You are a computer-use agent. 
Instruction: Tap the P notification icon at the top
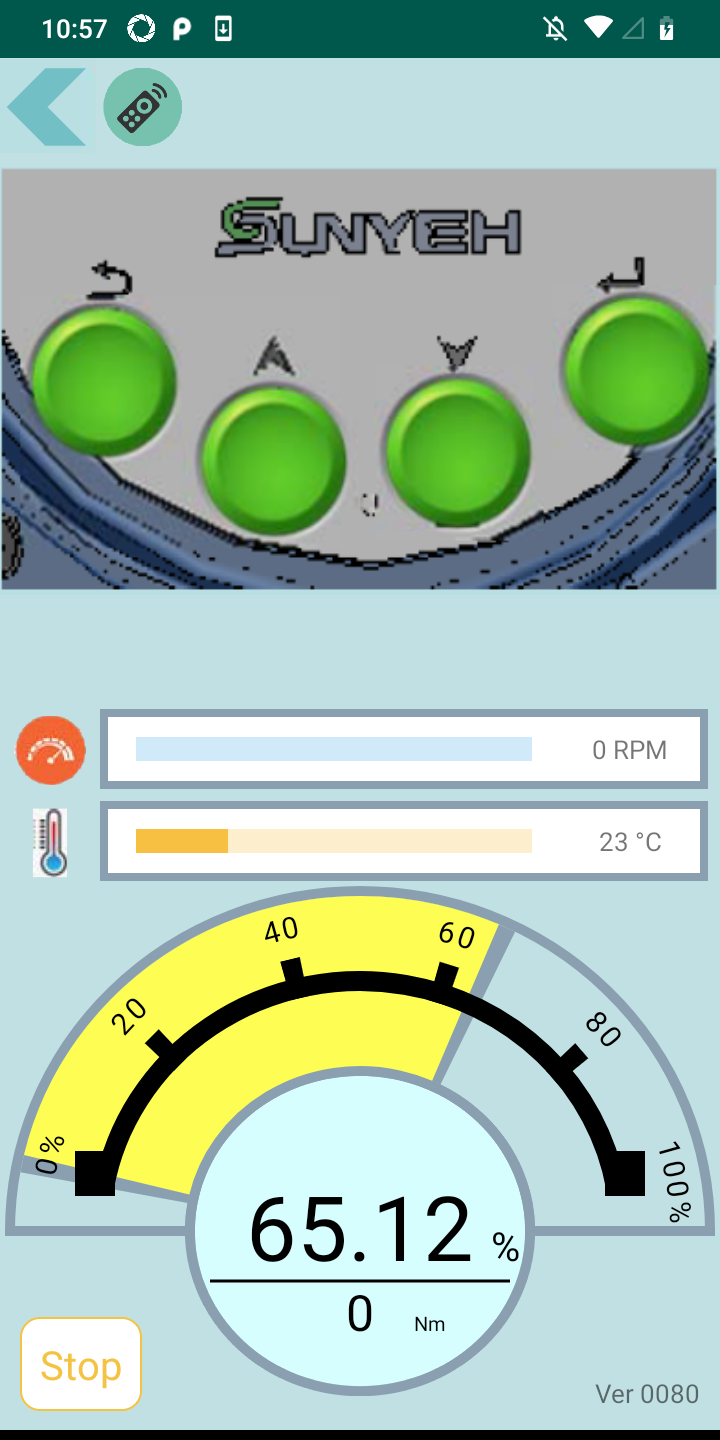(181, 28)
